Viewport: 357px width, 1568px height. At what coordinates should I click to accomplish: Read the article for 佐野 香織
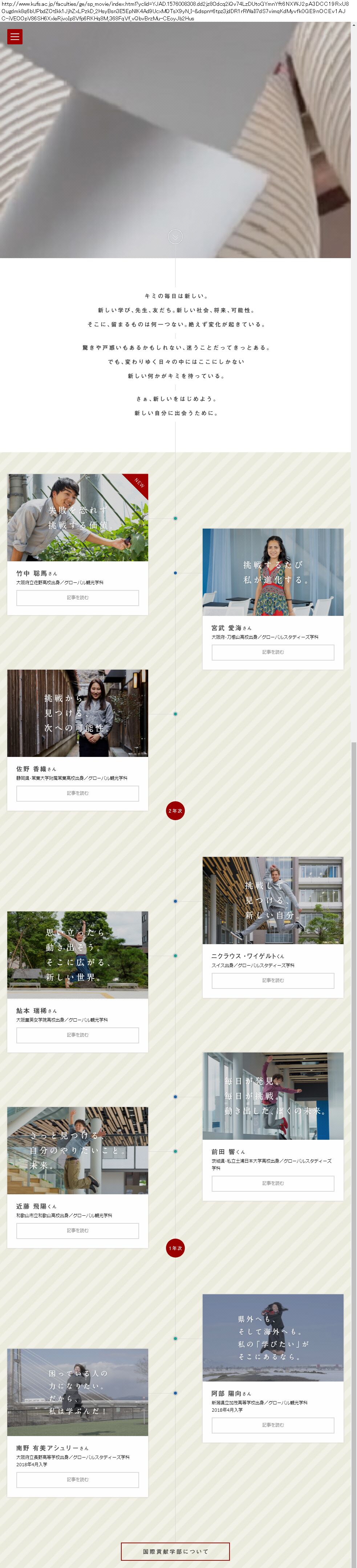coord(77,793)
